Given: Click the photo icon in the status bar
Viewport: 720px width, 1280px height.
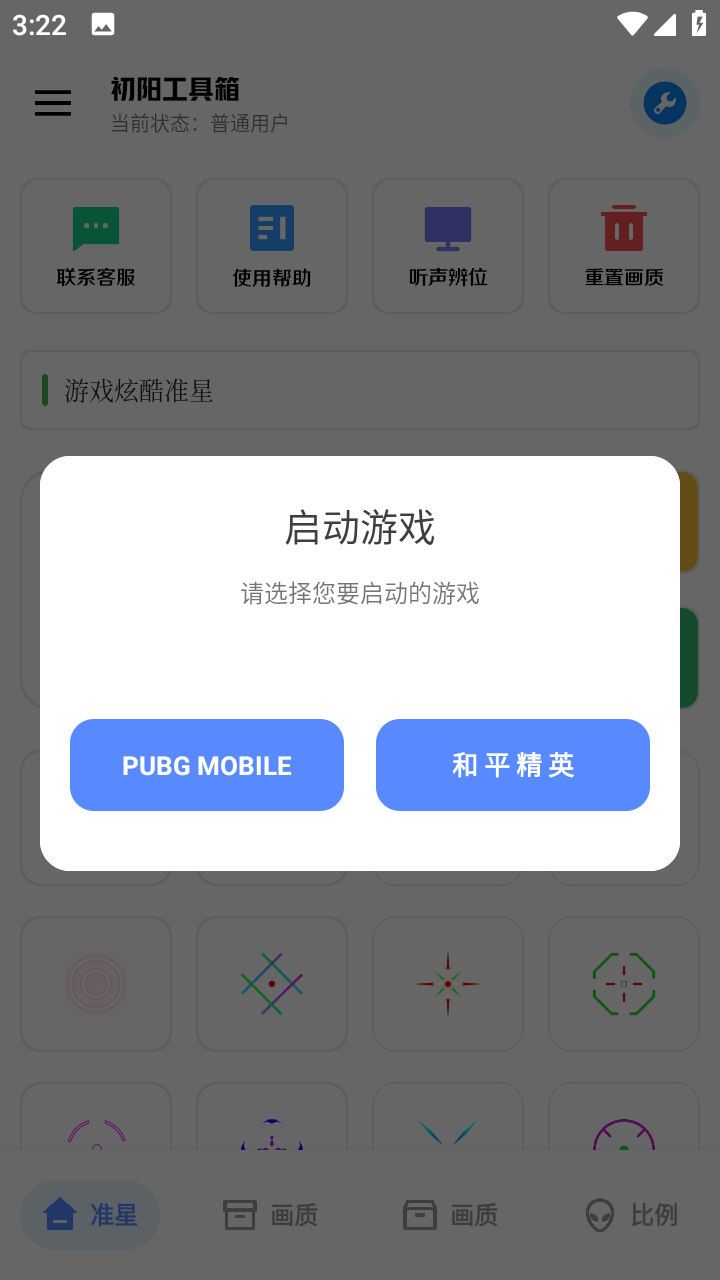Looking at the screenshot, I should click(x=103, y=25).
